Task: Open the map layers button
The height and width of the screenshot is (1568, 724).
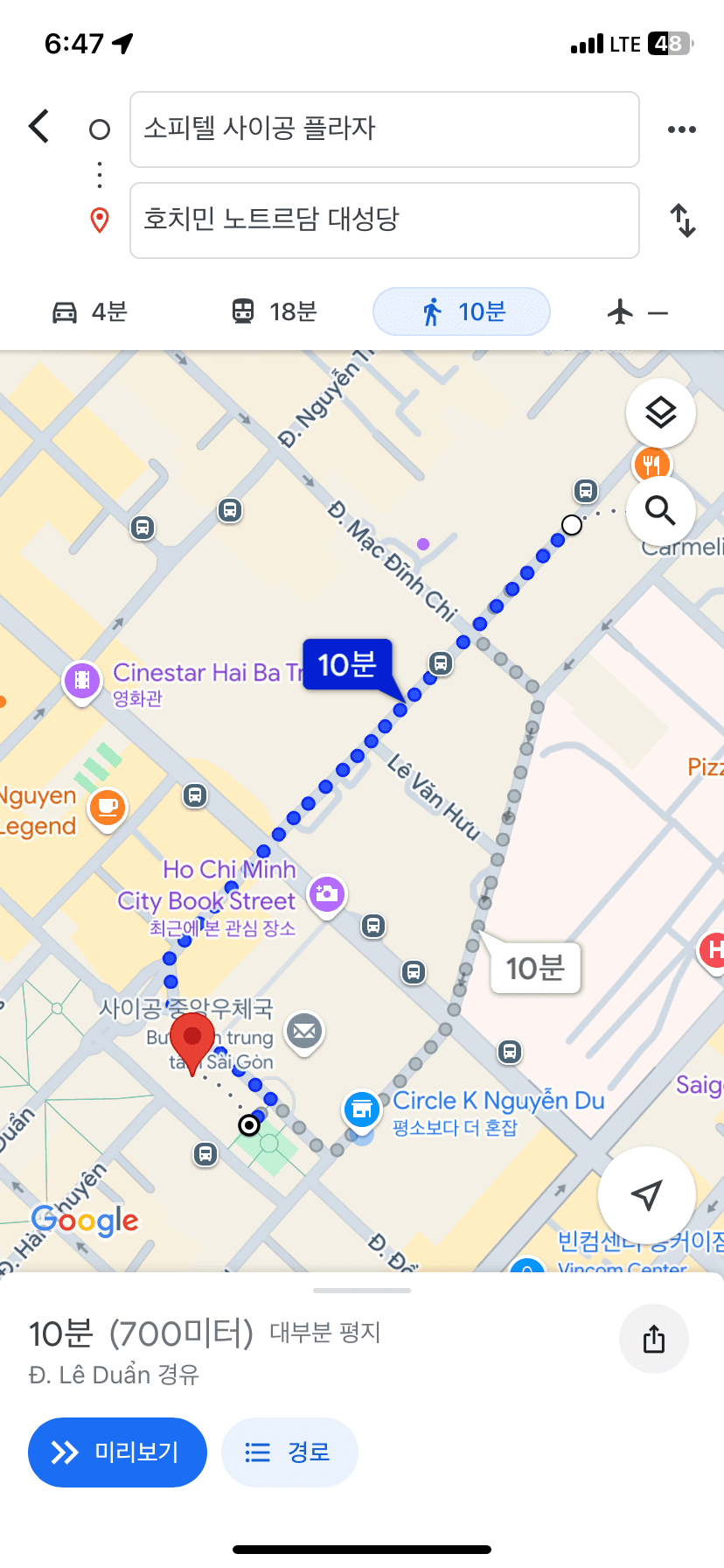Action: tap(660, 413)
